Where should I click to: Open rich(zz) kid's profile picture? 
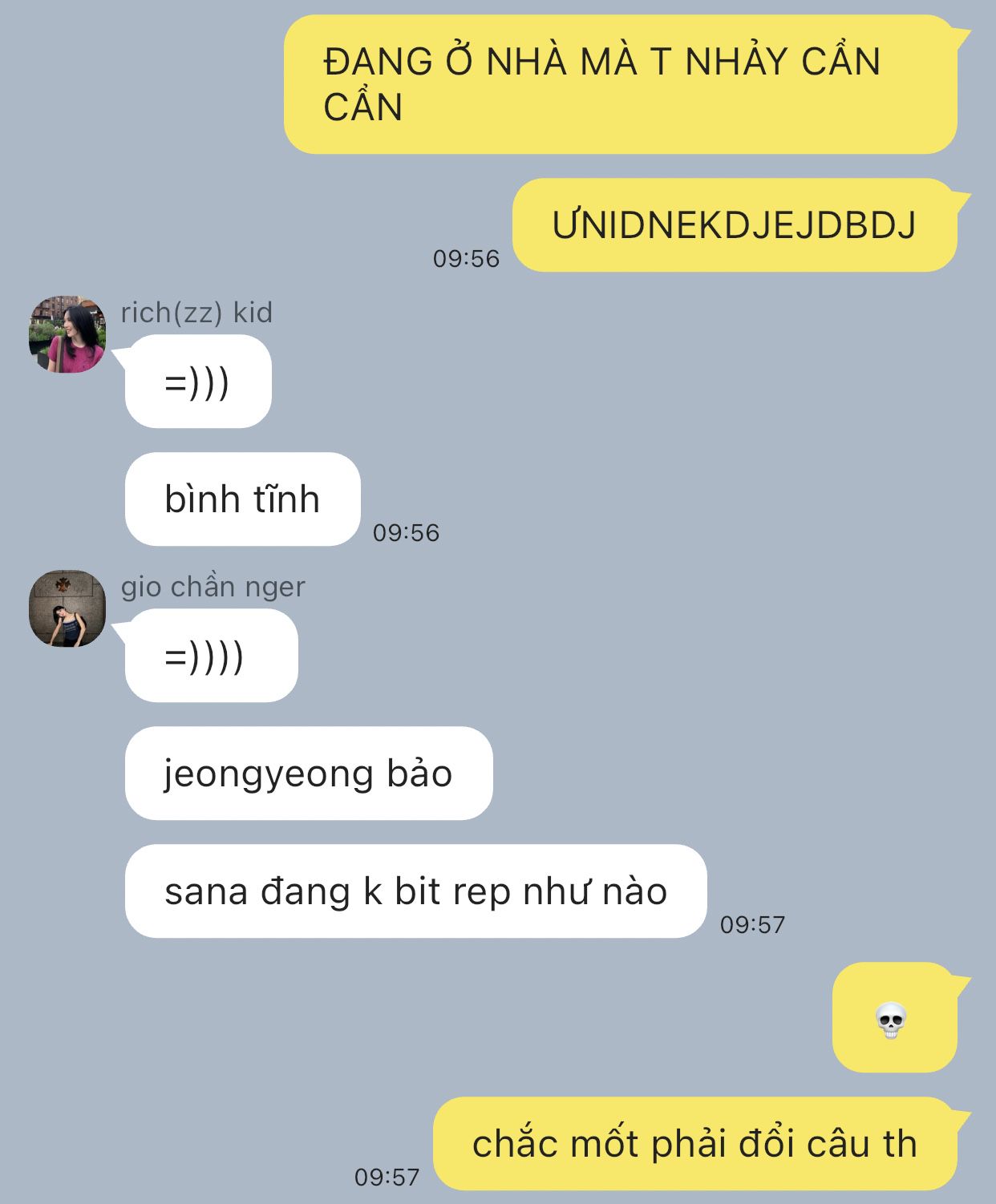67,334
